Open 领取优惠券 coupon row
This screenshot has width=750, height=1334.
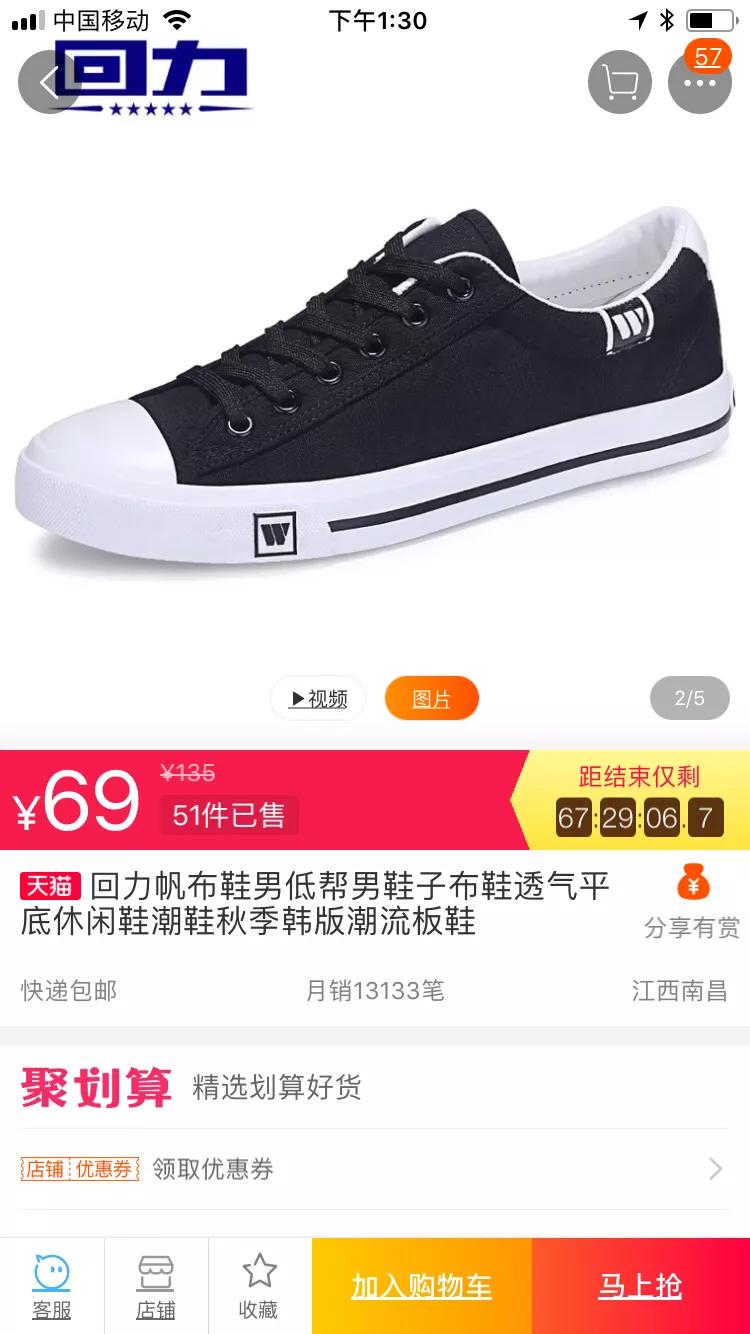tap(375, 1169)
